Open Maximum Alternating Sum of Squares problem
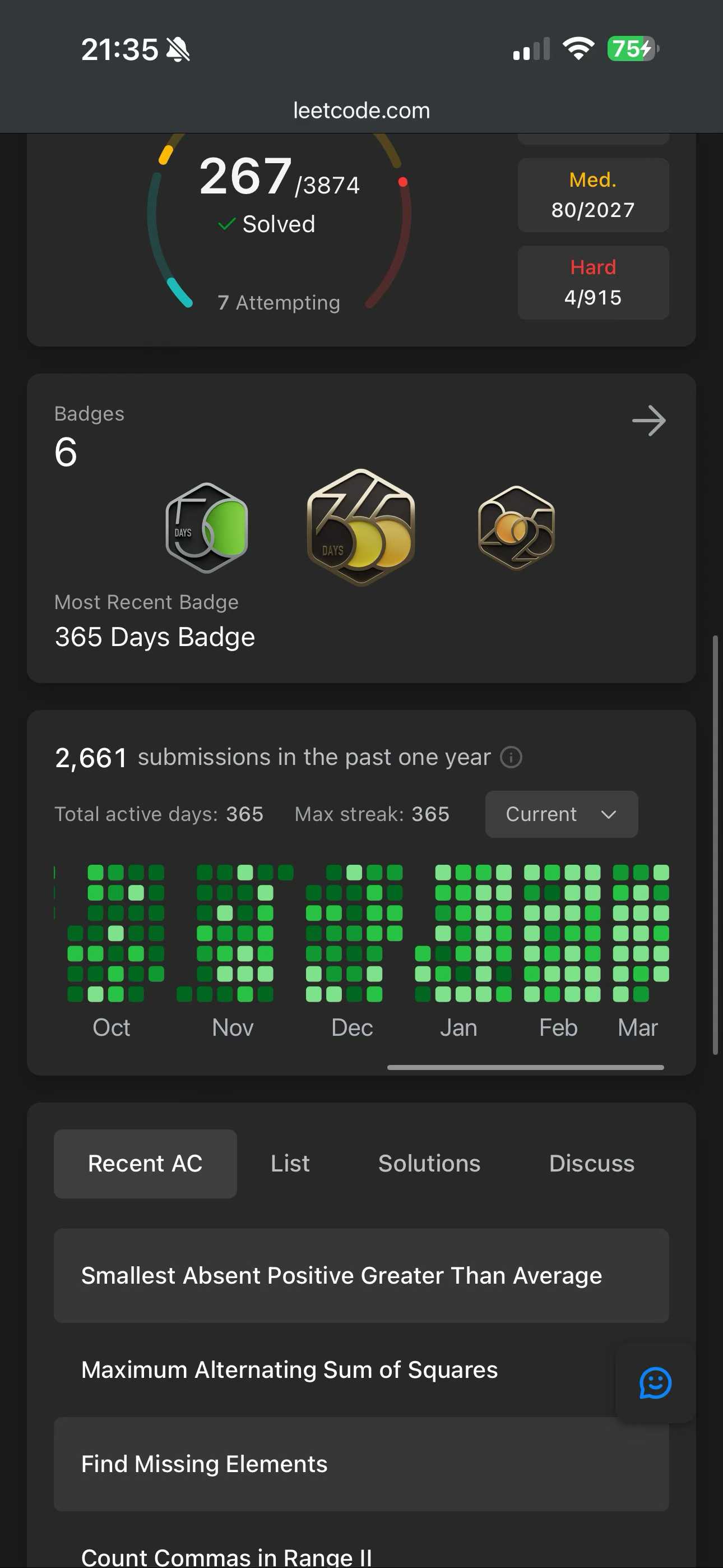The image size is (723, 1568). [290, 1369]
